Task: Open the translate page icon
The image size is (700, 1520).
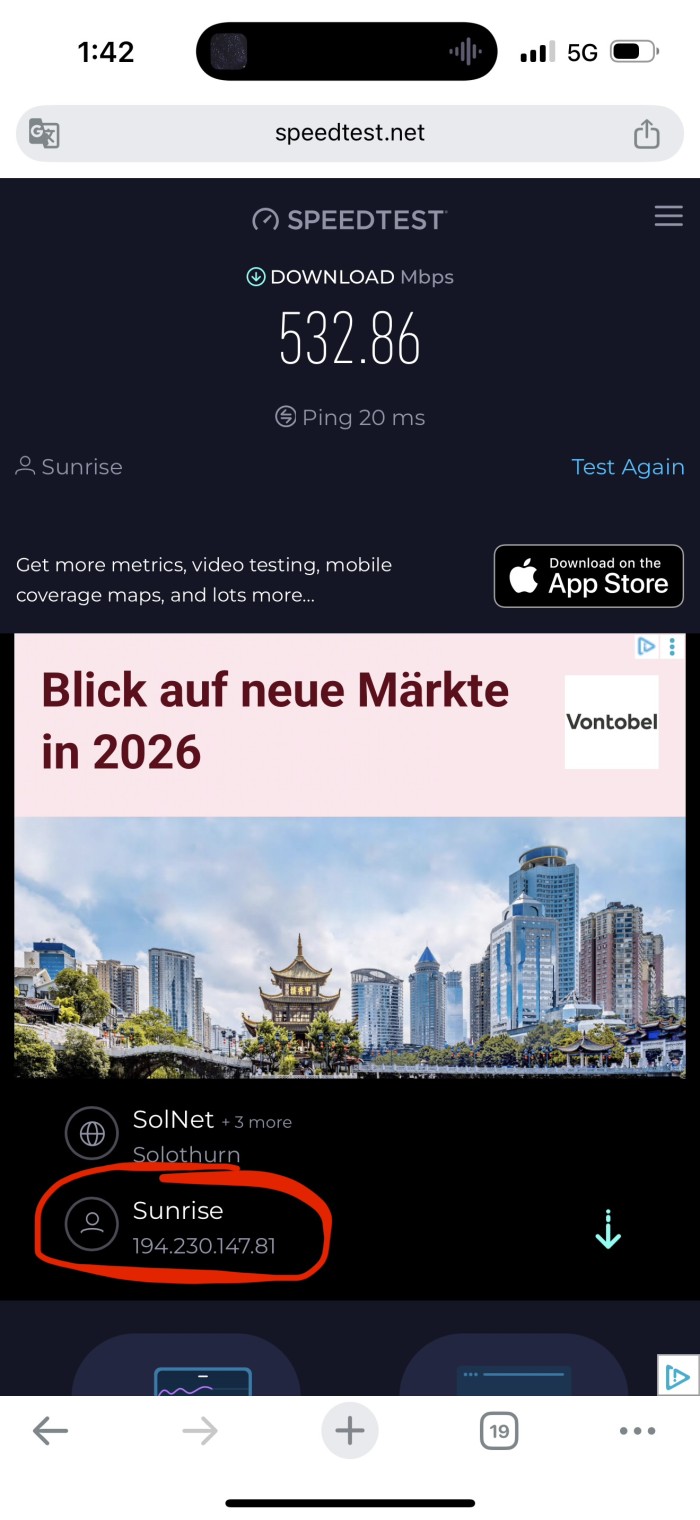Action: coord(44,133)
